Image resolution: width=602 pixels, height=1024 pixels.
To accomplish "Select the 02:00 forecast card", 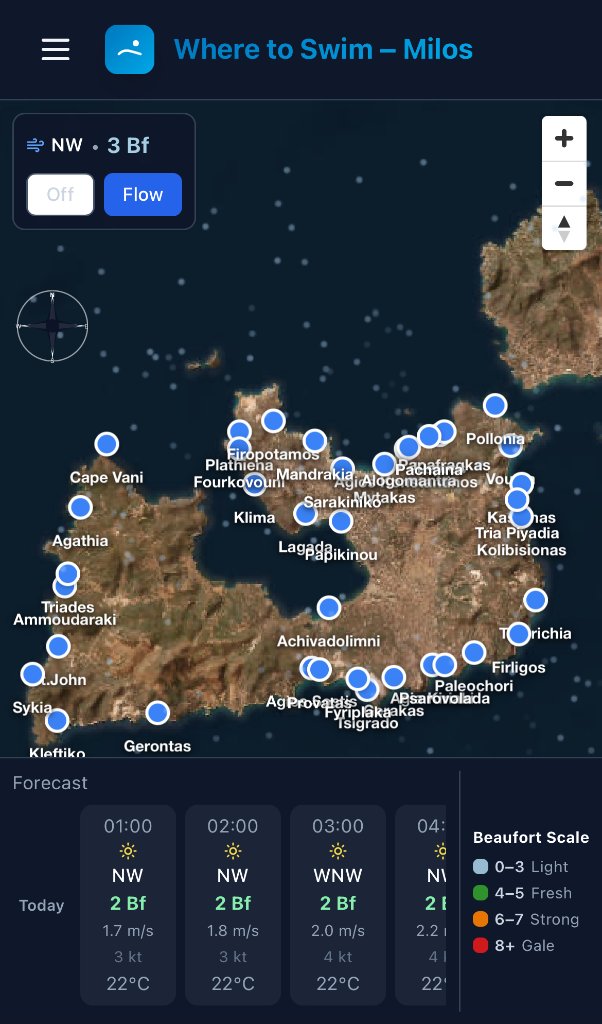I will click(233, 904).
